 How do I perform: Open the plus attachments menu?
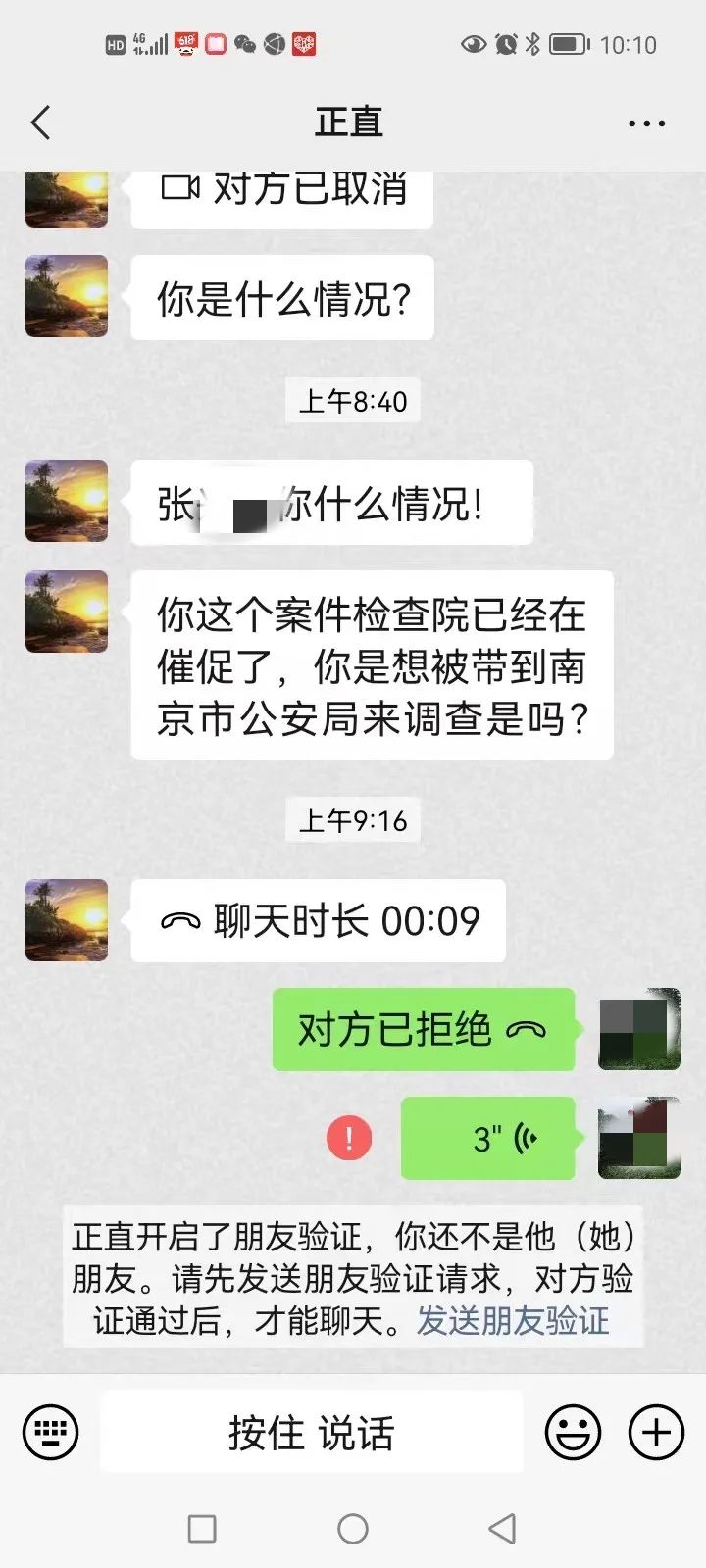pyautogui.click(x=655, y=1433)
